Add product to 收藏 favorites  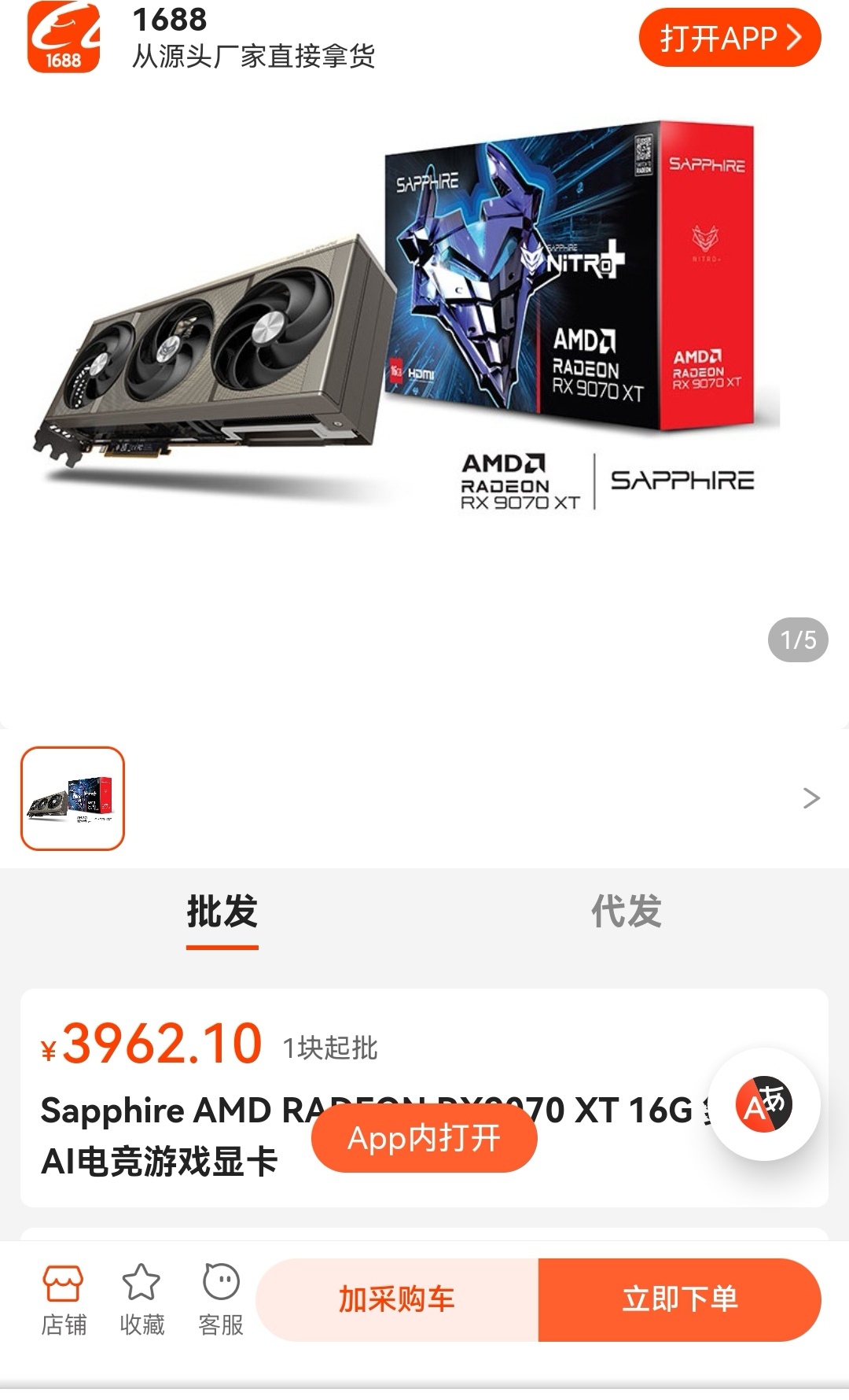(x=141, y=1300)
